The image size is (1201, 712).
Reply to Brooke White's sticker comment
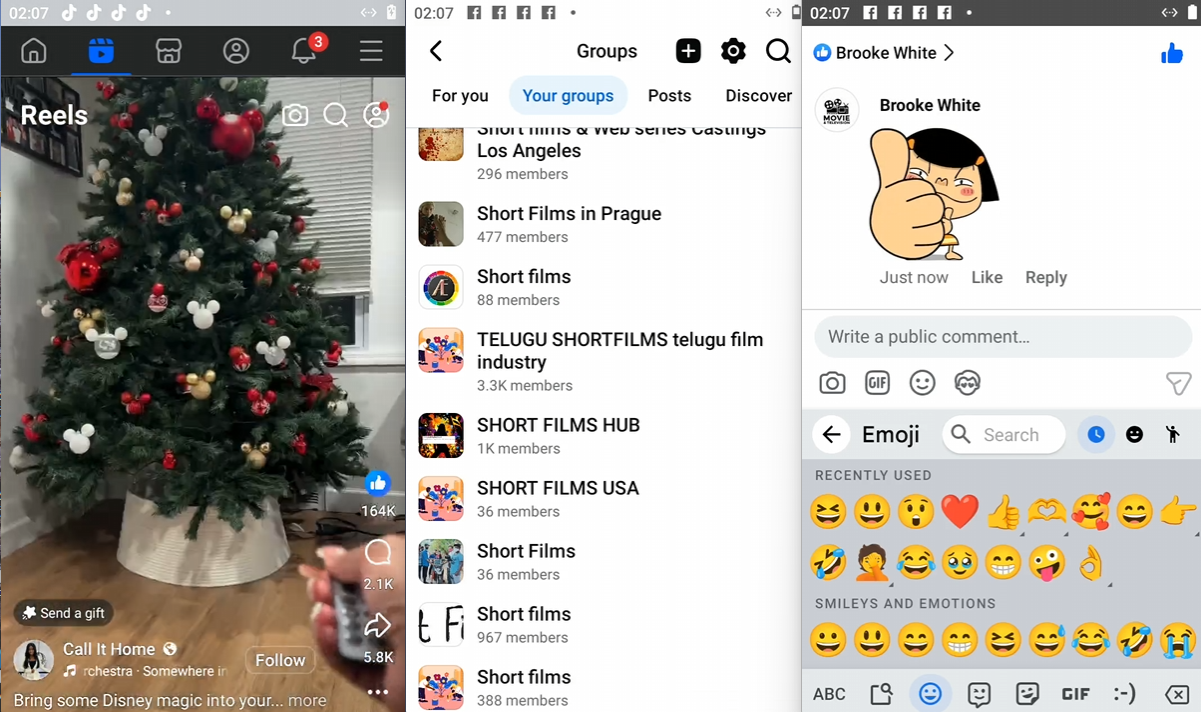[1045, 277]
